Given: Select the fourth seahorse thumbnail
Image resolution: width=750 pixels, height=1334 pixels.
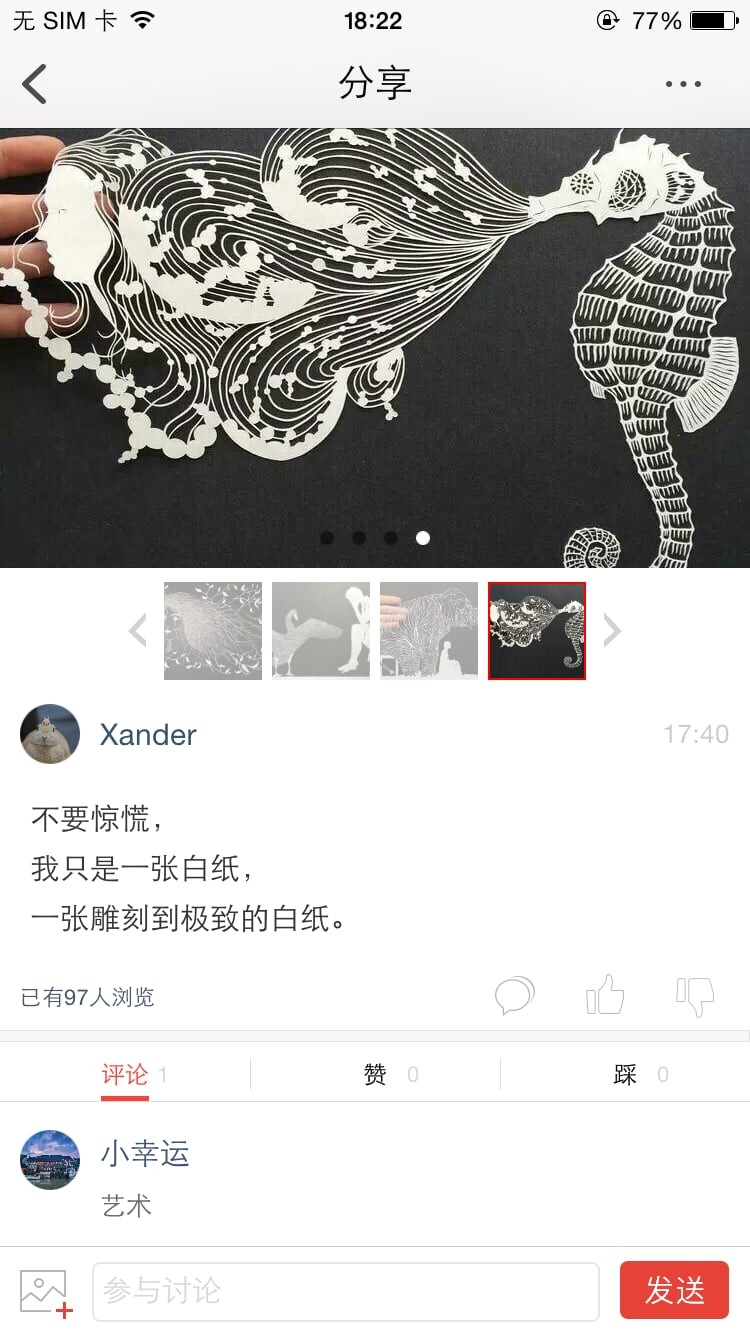Looking at the screenshot, I should [x=537, y=631].
